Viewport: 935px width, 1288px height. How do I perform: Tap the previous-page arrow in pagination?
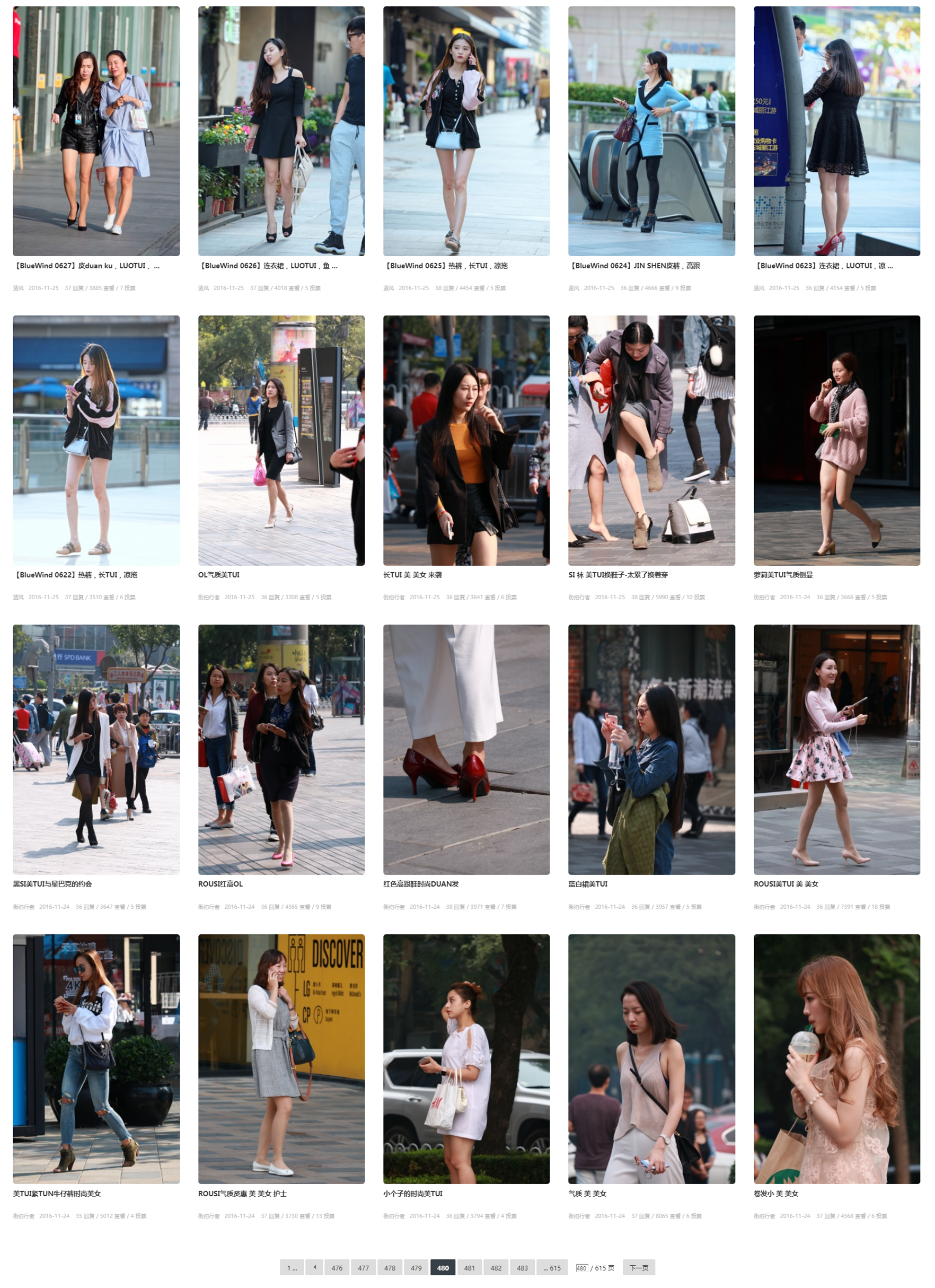tap(314, 1267)
